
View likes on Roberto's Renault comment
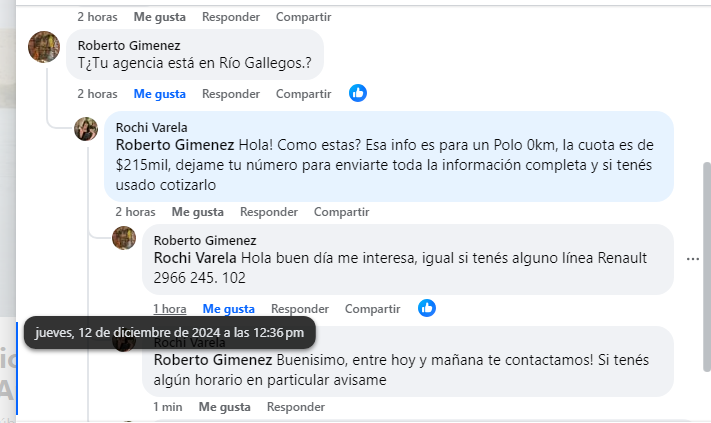pyautogui.click(x=427, y=308)
